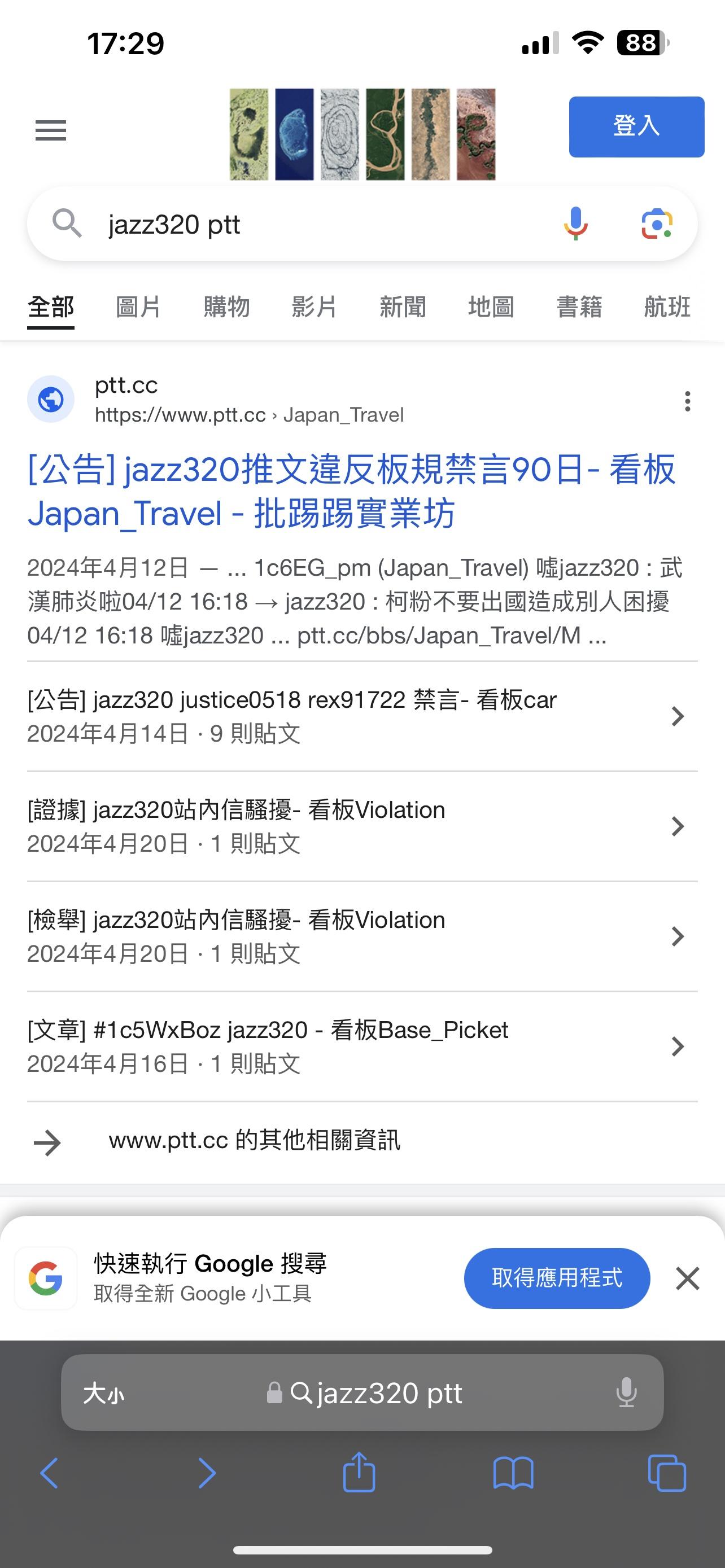Image resolution: width=725 pixels, height=1568 pixels.
Task: Open the [證據] jazz320站內信騷擾 post
Action: [362, 826]
